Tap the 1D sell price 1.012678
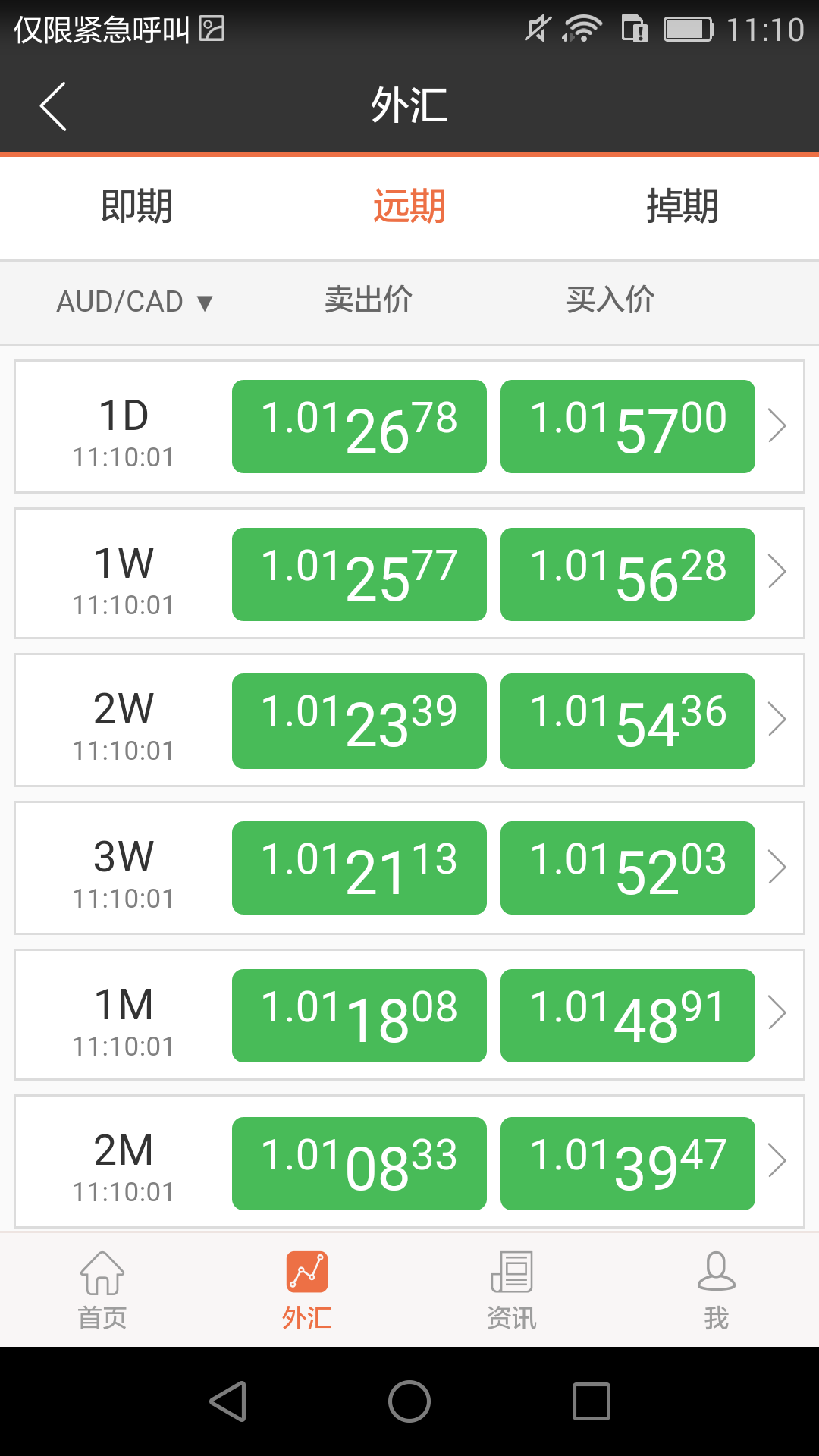This screenshot has height=1456, width=819. coord(359,426)
